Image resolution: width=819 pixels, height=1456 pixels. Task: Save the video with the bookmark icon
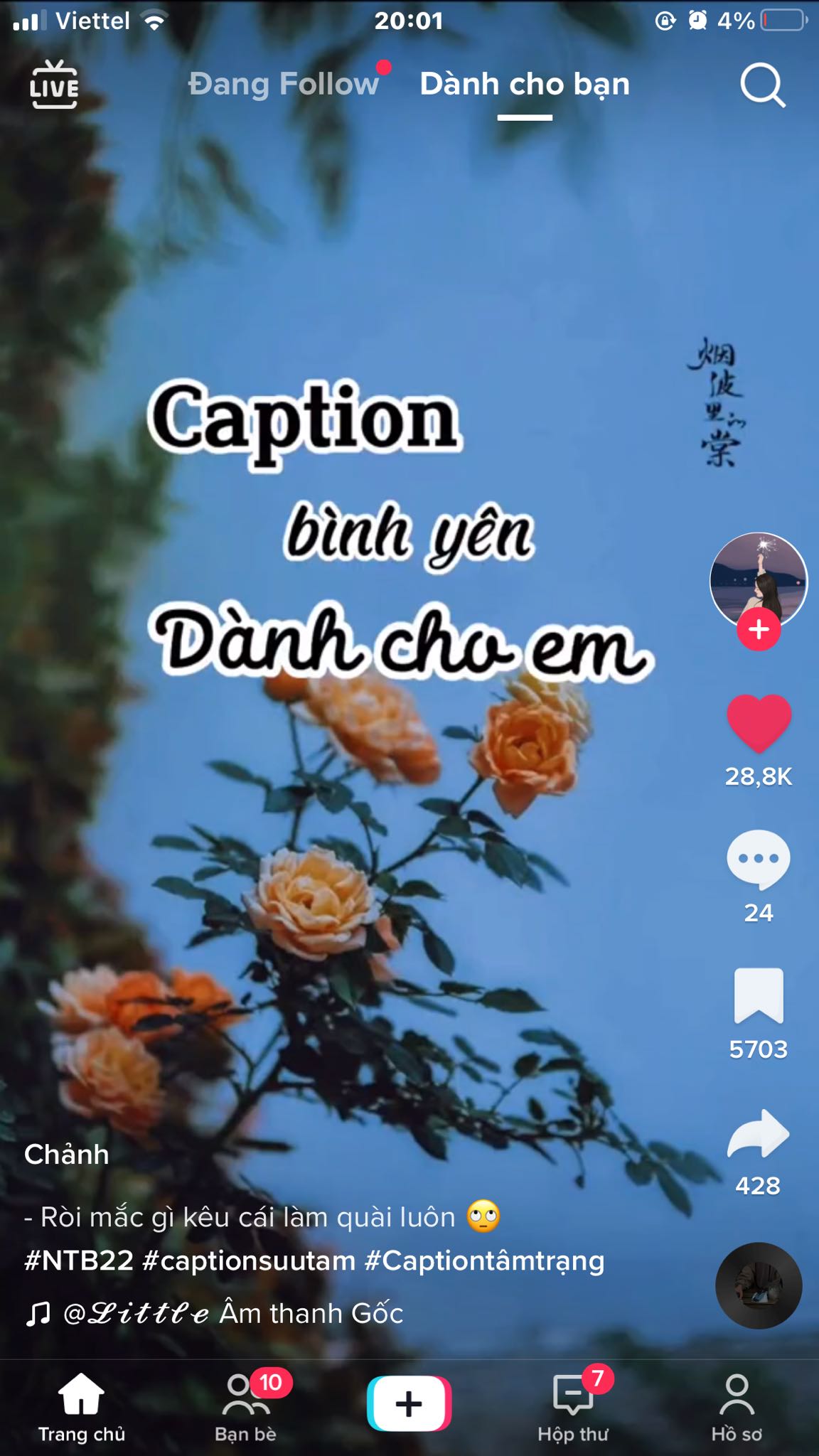pos(759,995)
